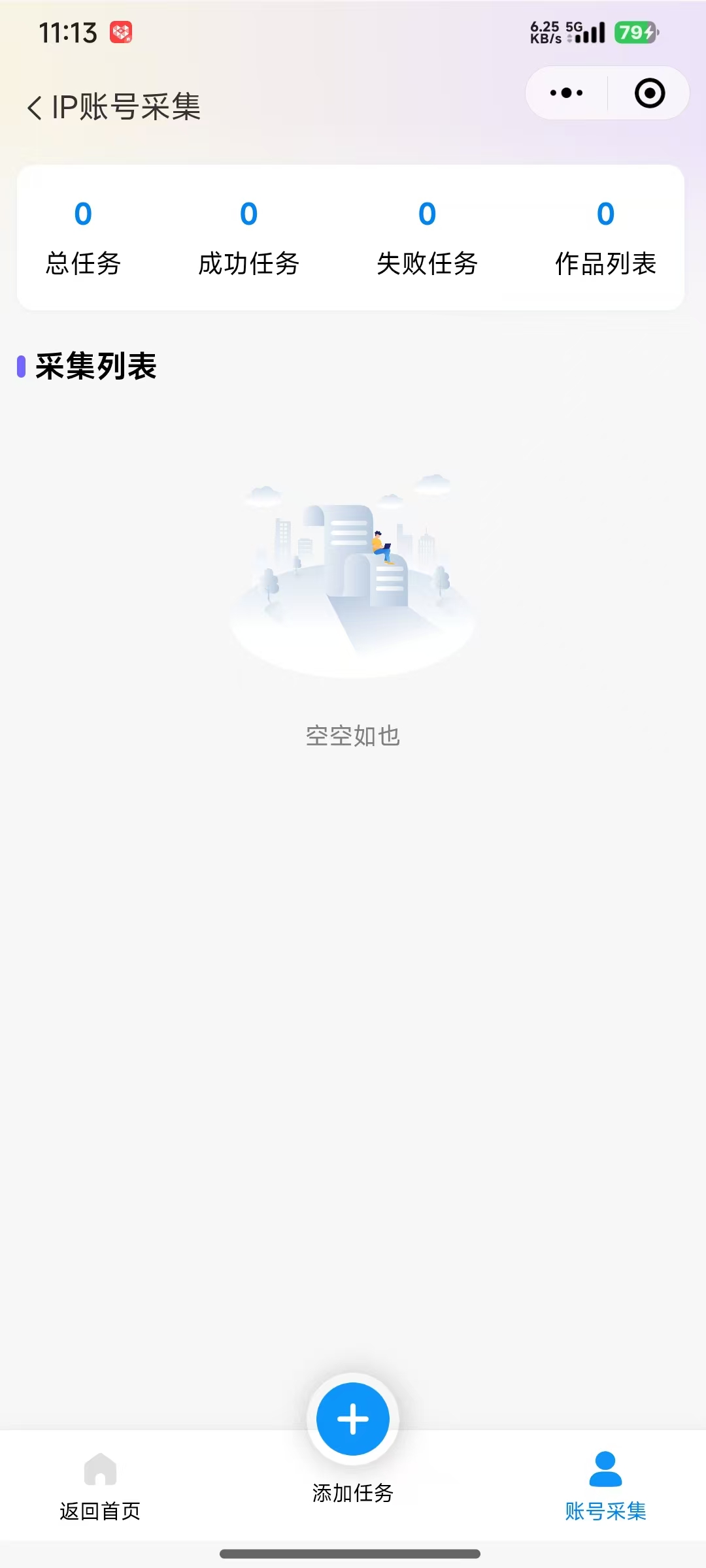View 总任务 task count

[83, 238]
